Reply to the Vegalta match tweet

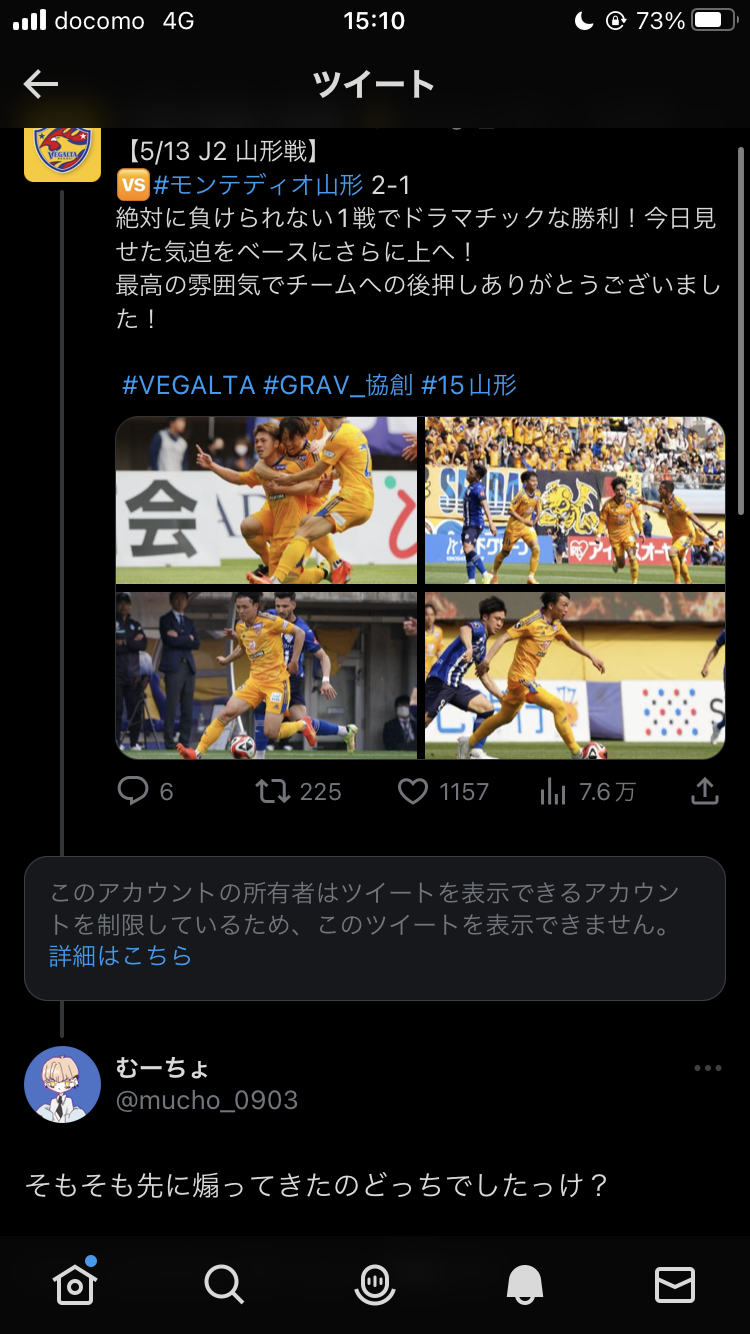click(133, 792)
